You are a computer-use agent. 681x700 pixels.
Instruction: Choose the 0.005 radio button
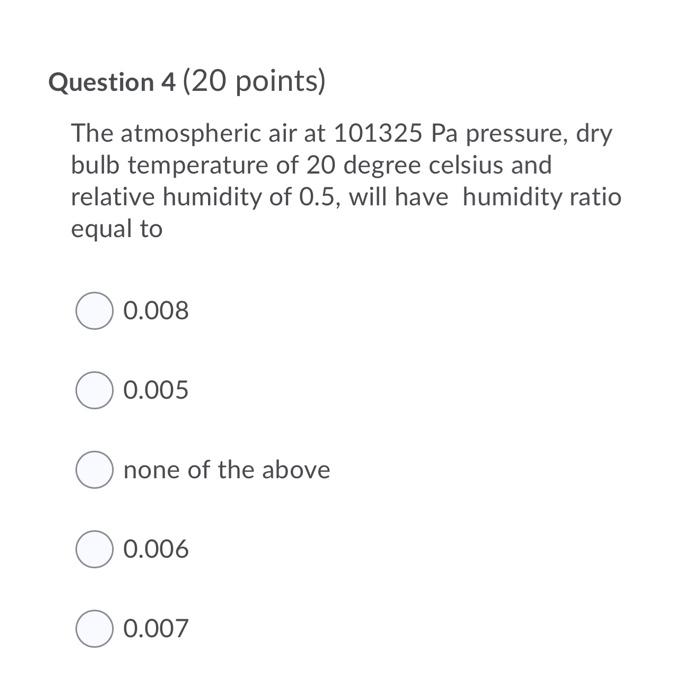pos(94,390)
